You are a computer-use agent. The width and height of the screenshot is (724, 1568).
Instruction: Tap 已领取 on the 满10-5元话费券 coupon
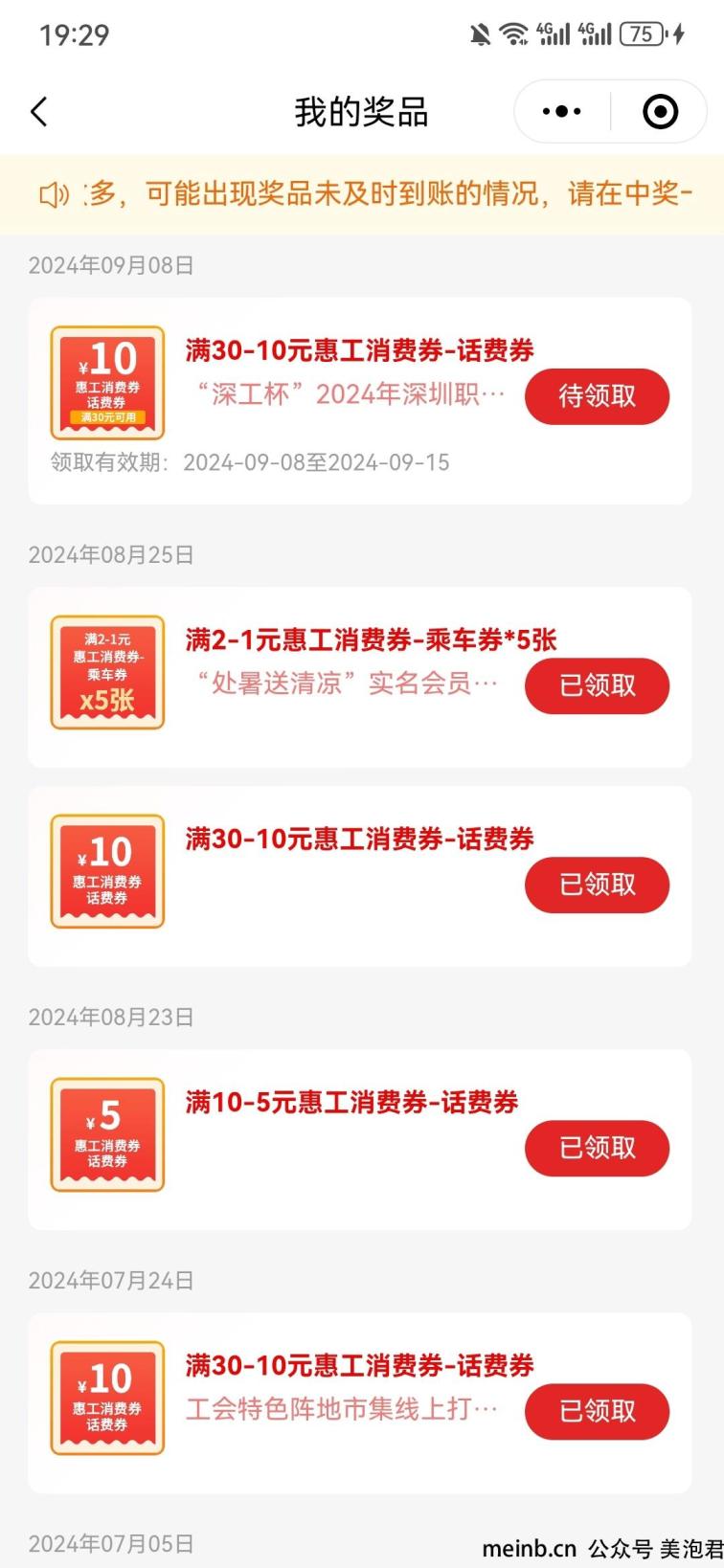click(x=597, y=1148)
